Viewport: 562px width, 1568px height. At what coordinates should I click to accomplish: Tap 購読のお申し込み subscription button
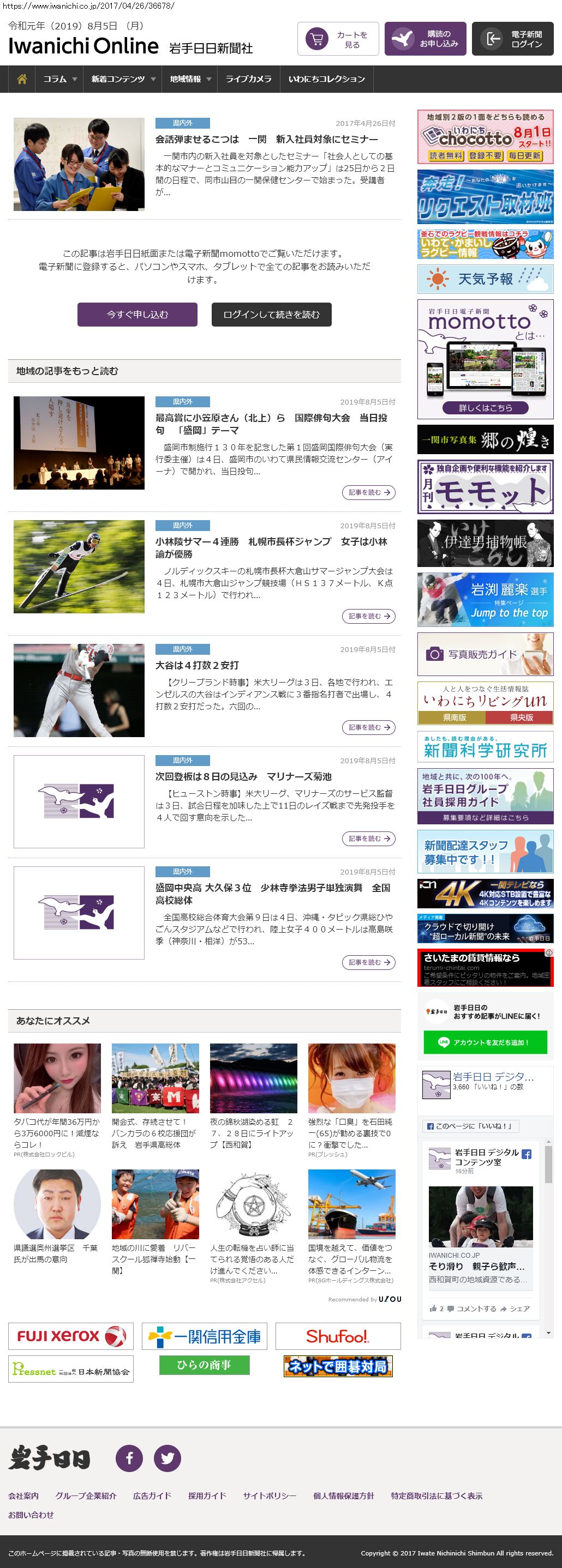click(x=425, y=40)
